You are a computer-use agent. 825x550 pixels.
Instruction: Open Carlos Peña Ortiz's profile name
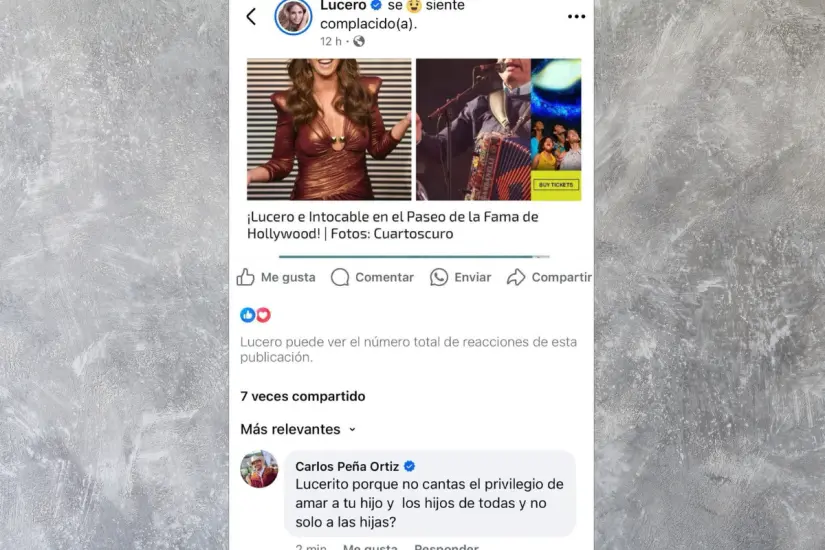coord(346,466)
